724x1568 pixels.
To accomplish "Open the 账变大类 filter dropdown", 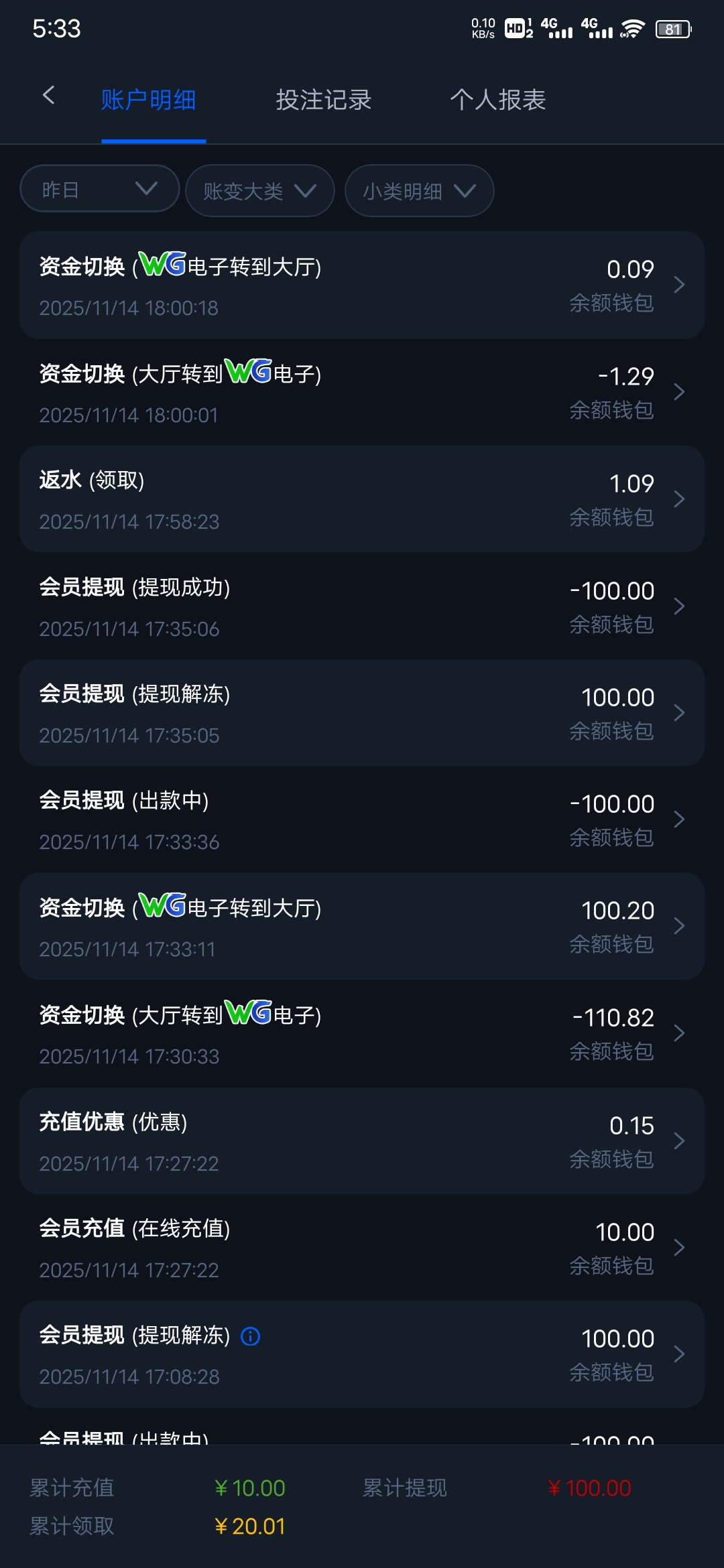I will (259, 191).
